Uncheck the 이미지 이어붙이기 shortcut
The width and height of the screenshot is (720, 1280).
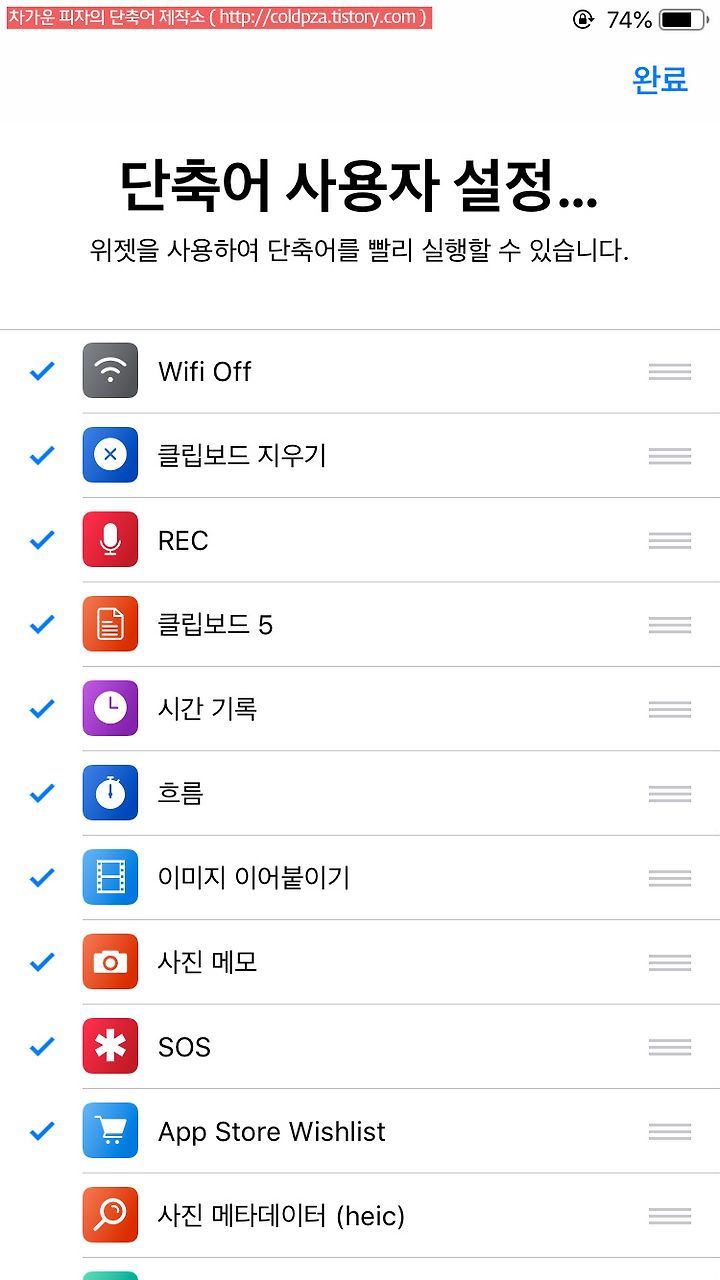(x=42, y=877)
